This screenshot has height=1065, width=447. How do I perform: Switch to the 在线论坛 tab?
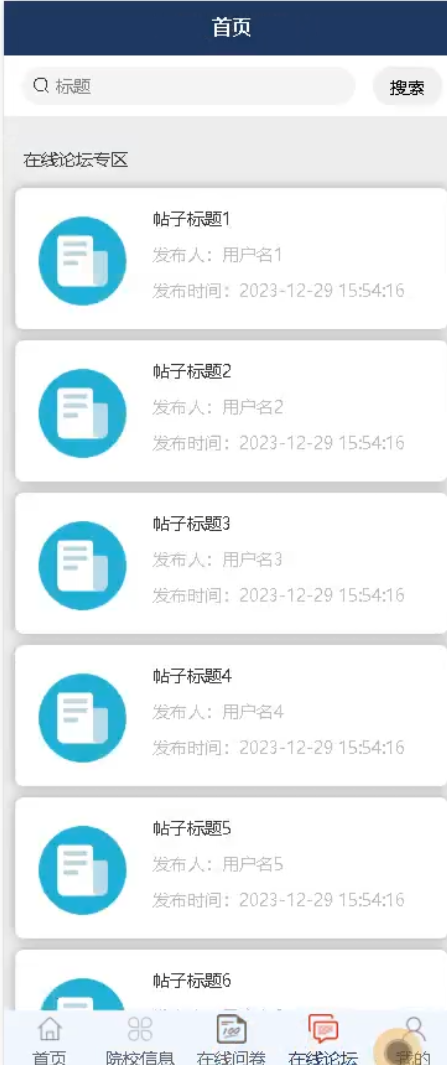323,1040
